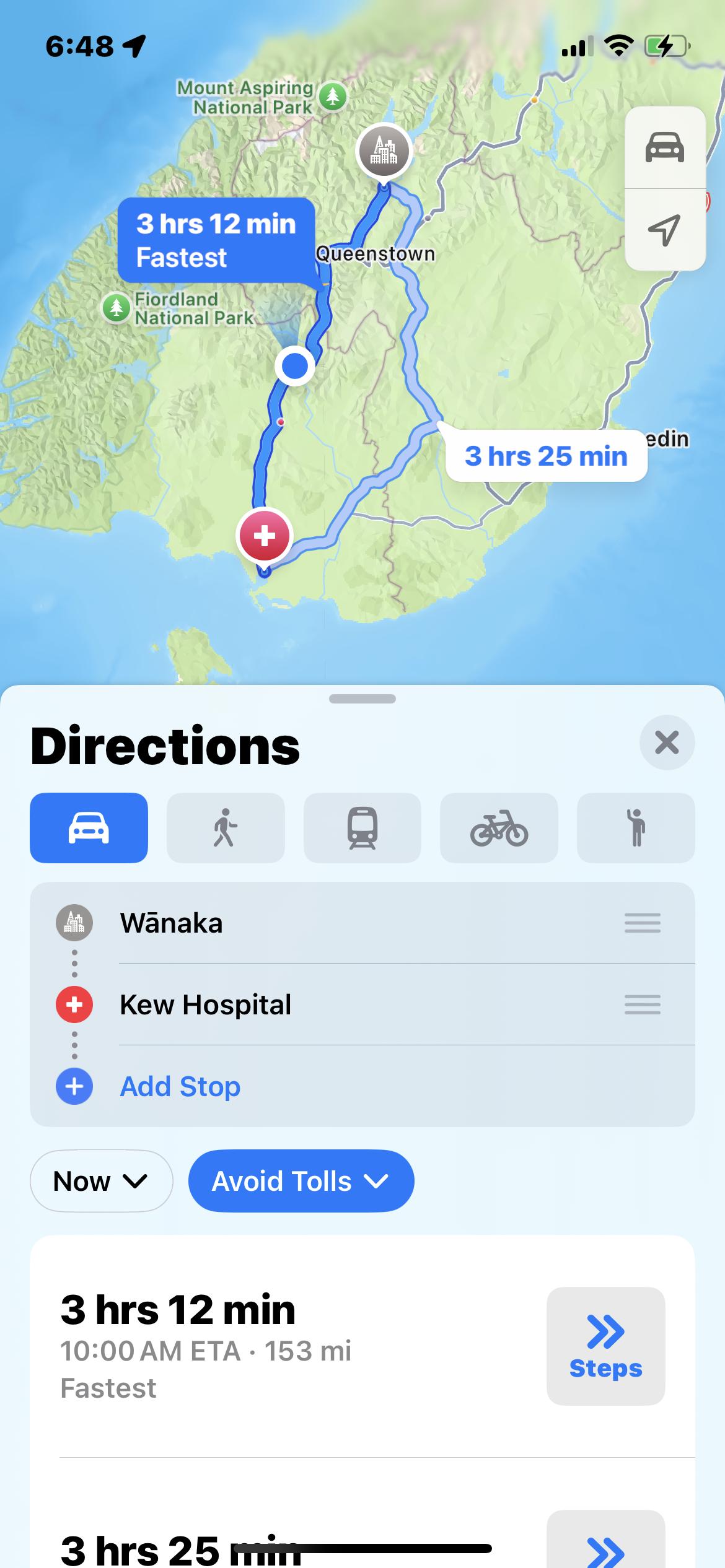Show steps for the 3 hrs 12 min route
The width and height of the screenshot is (725, 1568).
(605, 1346)
